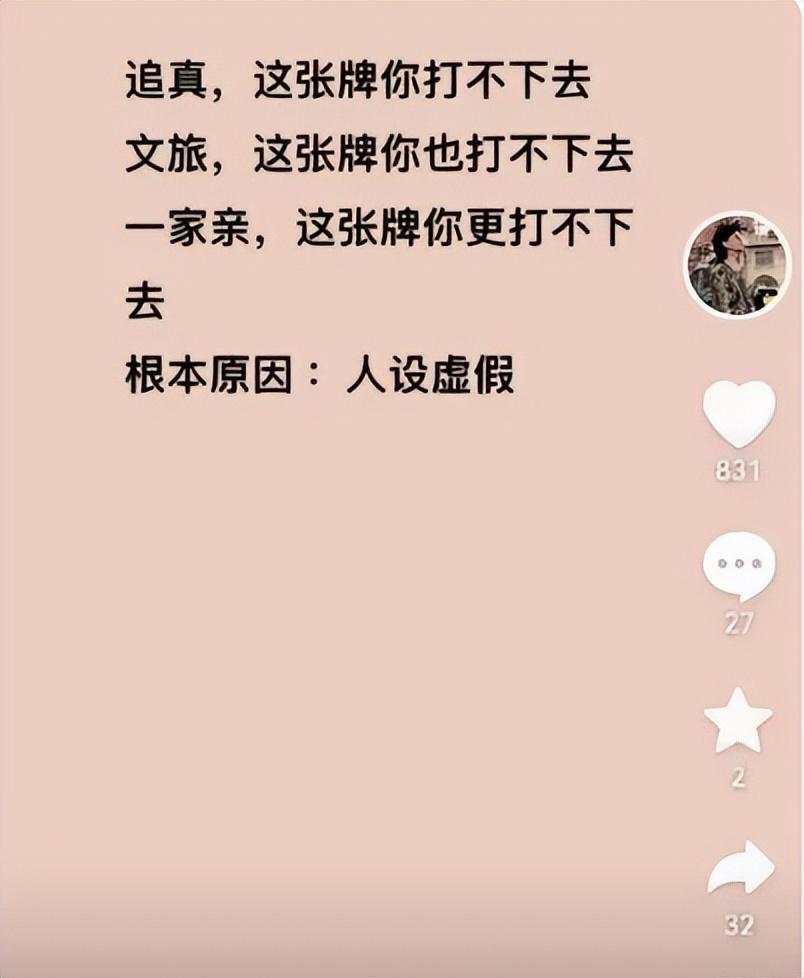Add this post to favorites with the star
804x978 pixels.
tap(738, 721)
